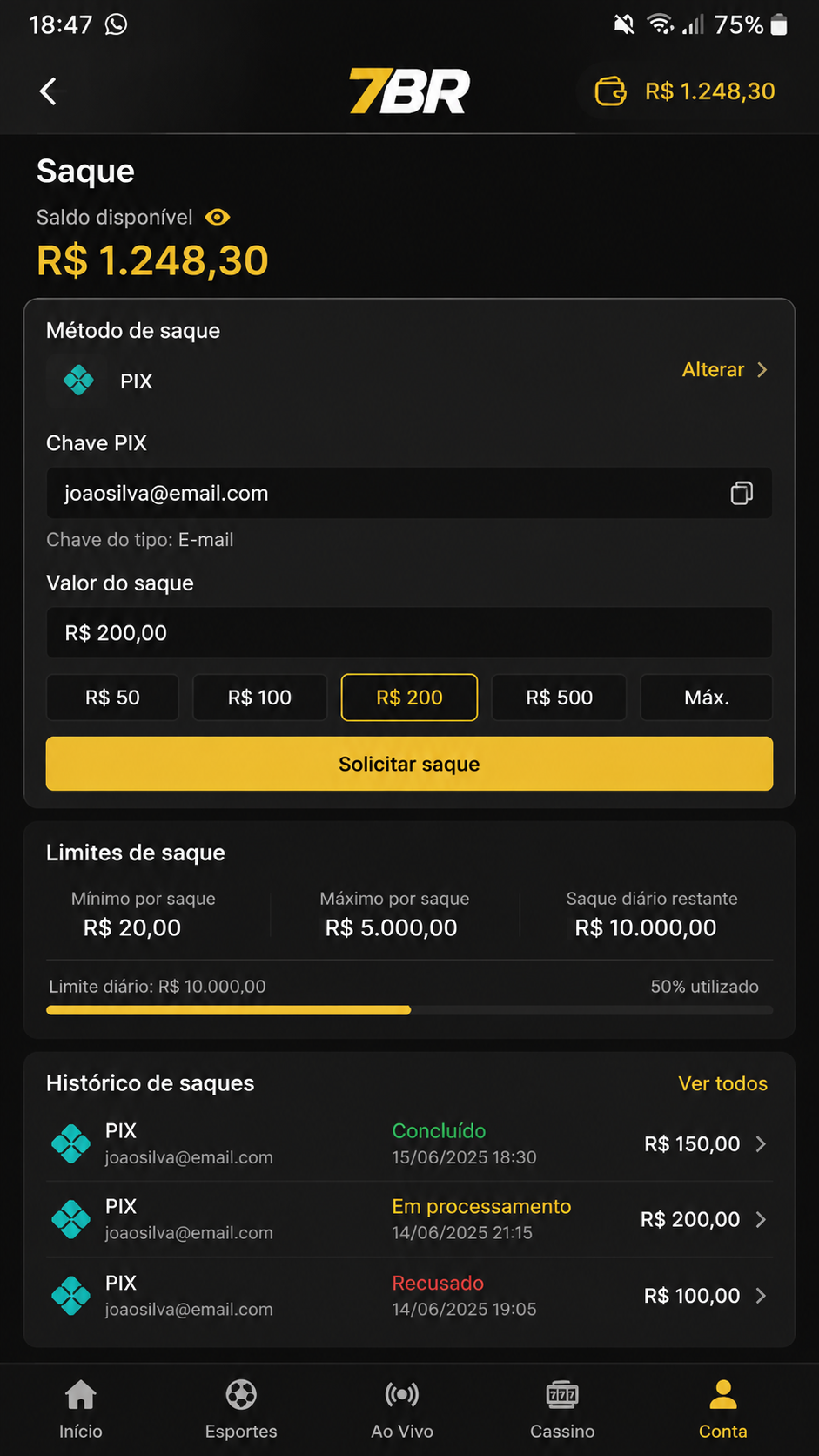The image size is (819, 1456).
Task: Open the wallet balance R$ 1.248,30 button
Action: 684,91
